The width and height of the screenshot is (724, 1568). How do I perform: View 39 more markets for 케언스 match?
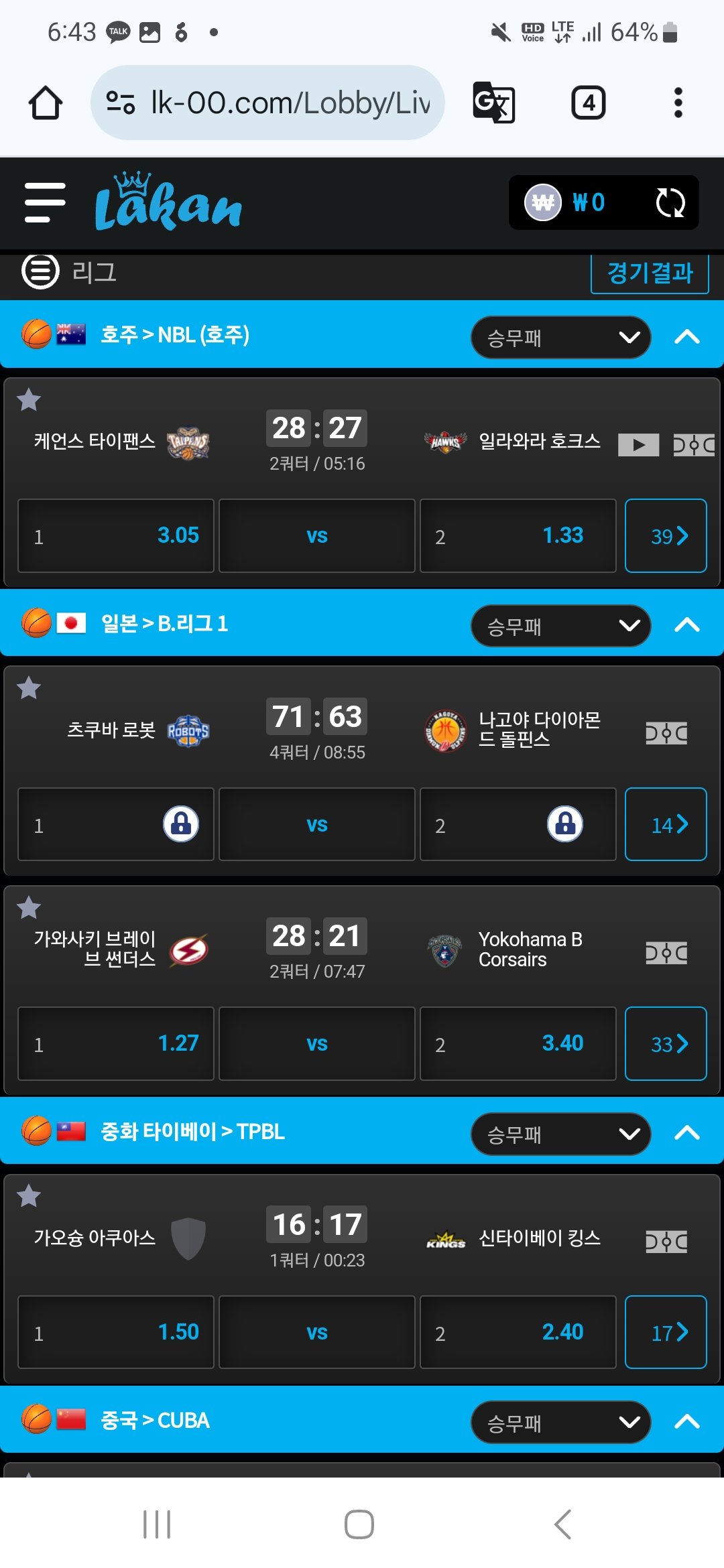coord(666,535)
